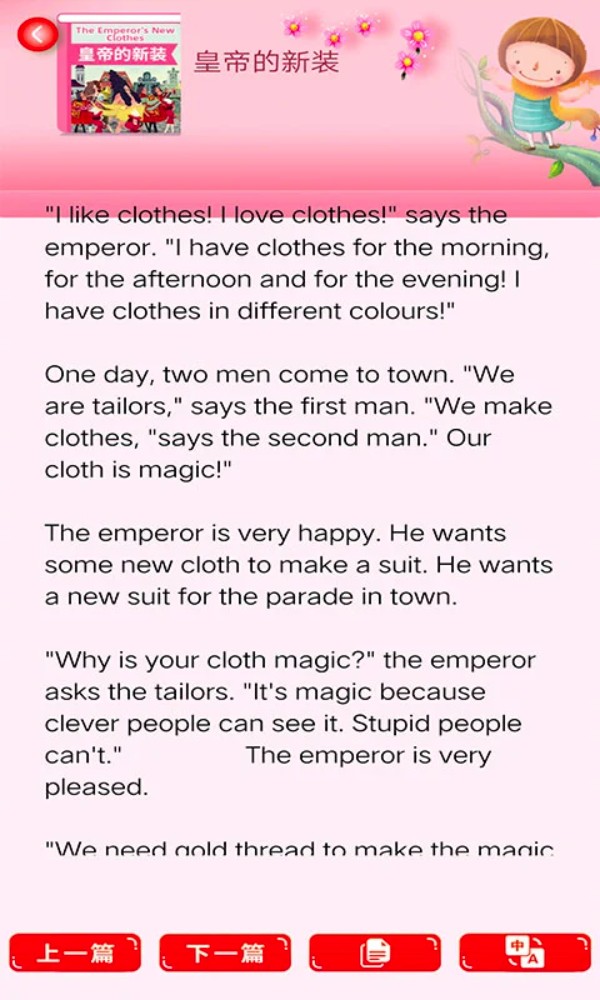The image size is (600, 1000).
Task: Tap the document copy icon button
Action: tap(375, 953)
